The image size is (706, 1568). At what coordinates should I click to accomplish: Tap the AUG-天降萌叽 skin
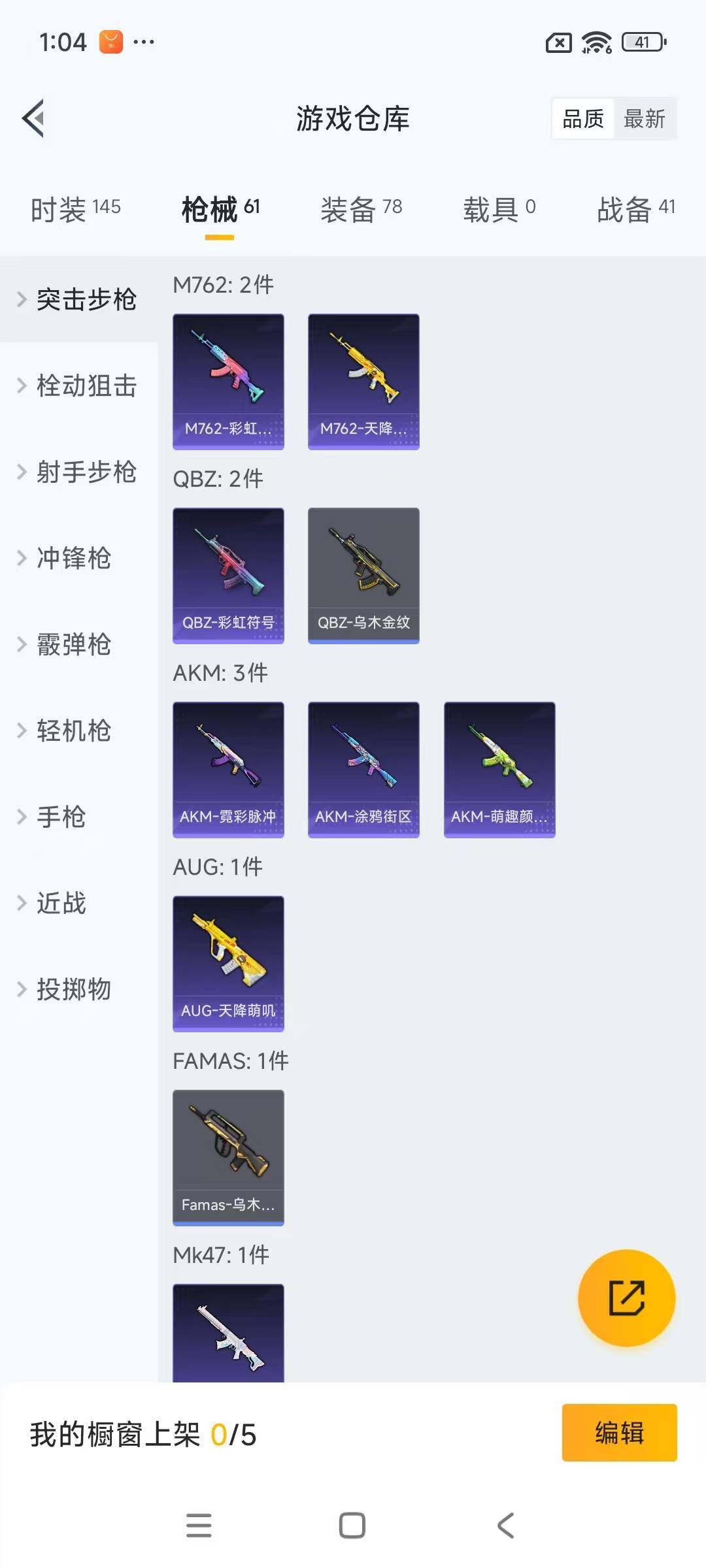(x=228, y=965)
